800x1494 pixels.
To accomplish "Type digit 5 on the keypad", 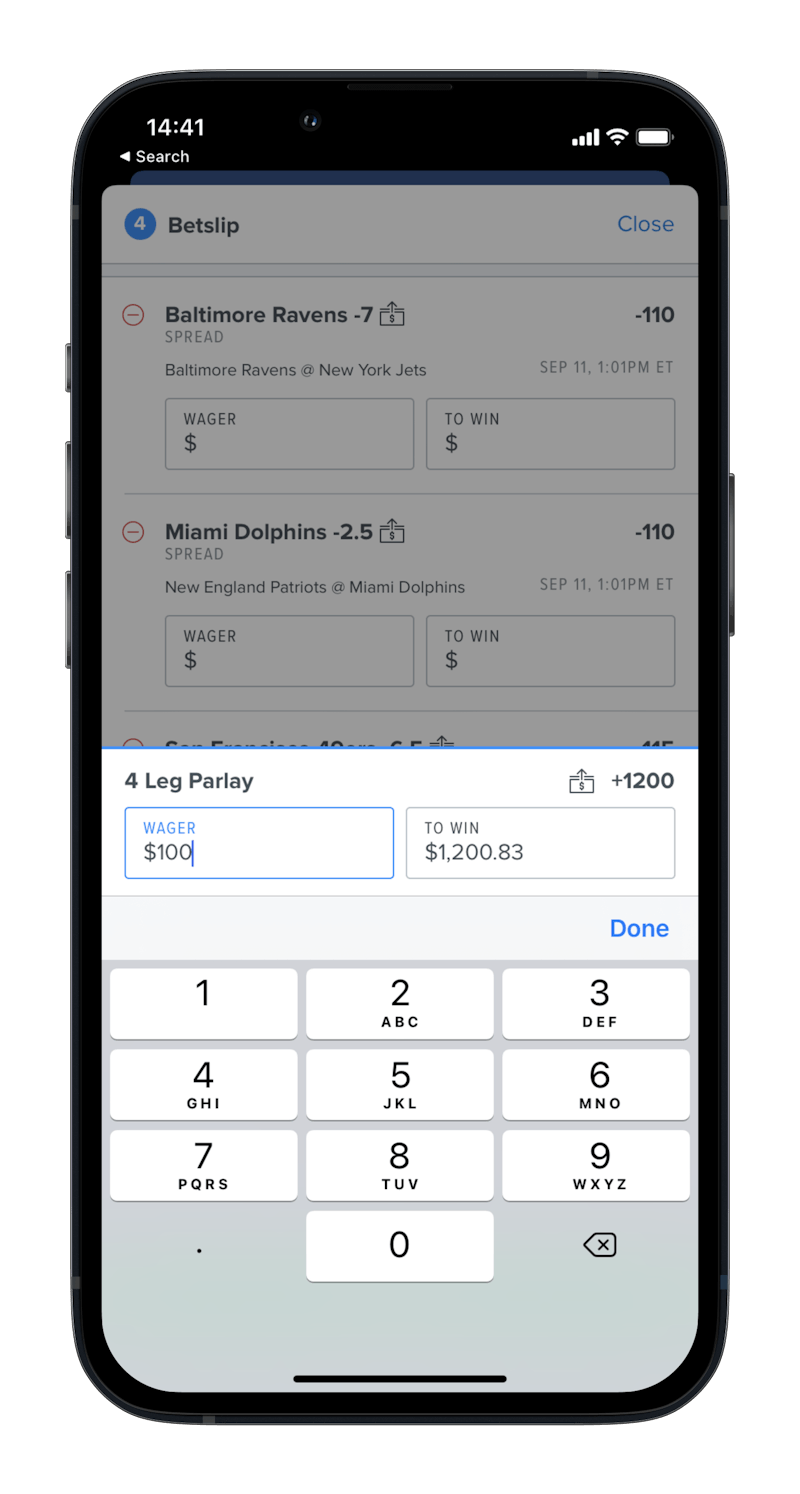I will coord(400,1084).
